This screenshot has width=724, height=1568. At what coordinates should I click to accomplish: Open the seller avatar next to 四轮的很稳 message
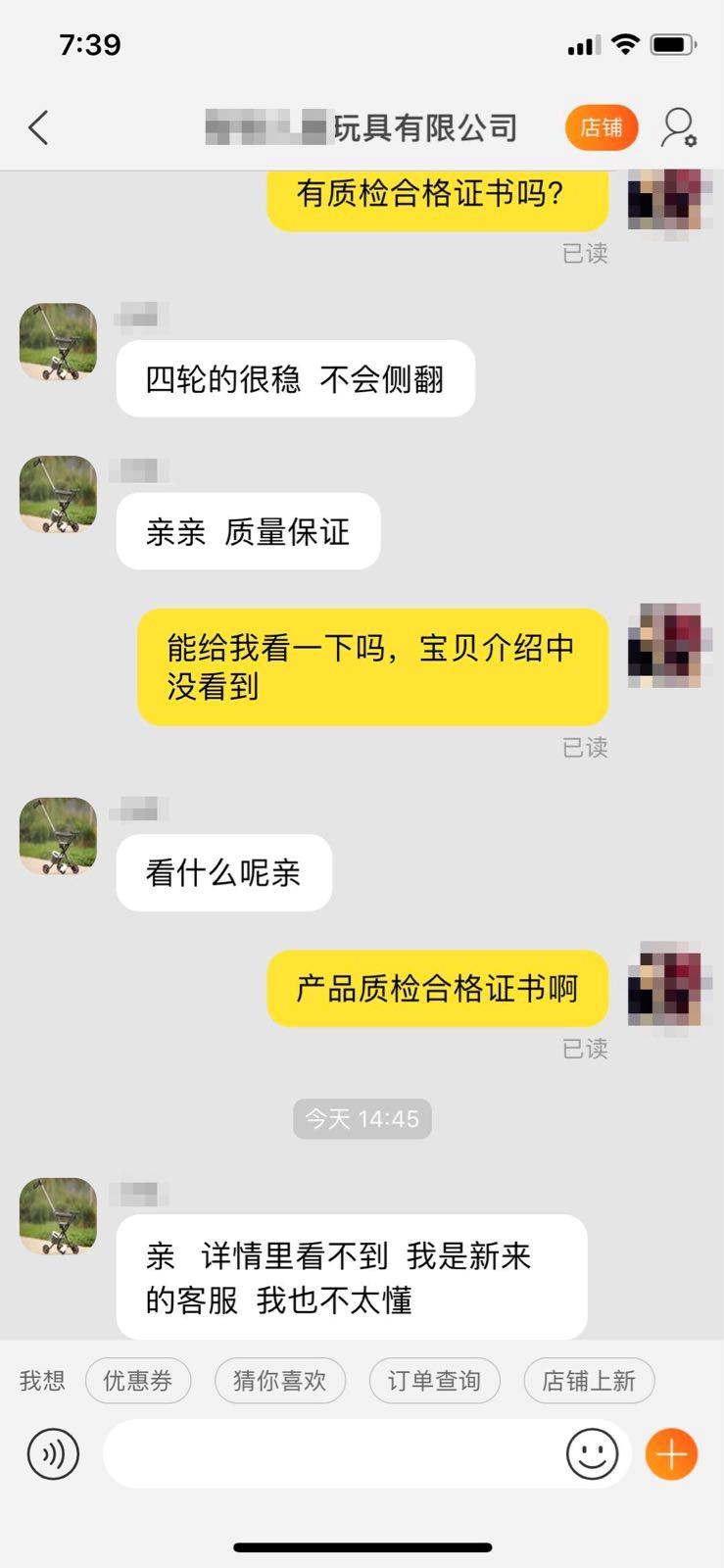click(57, 343)
